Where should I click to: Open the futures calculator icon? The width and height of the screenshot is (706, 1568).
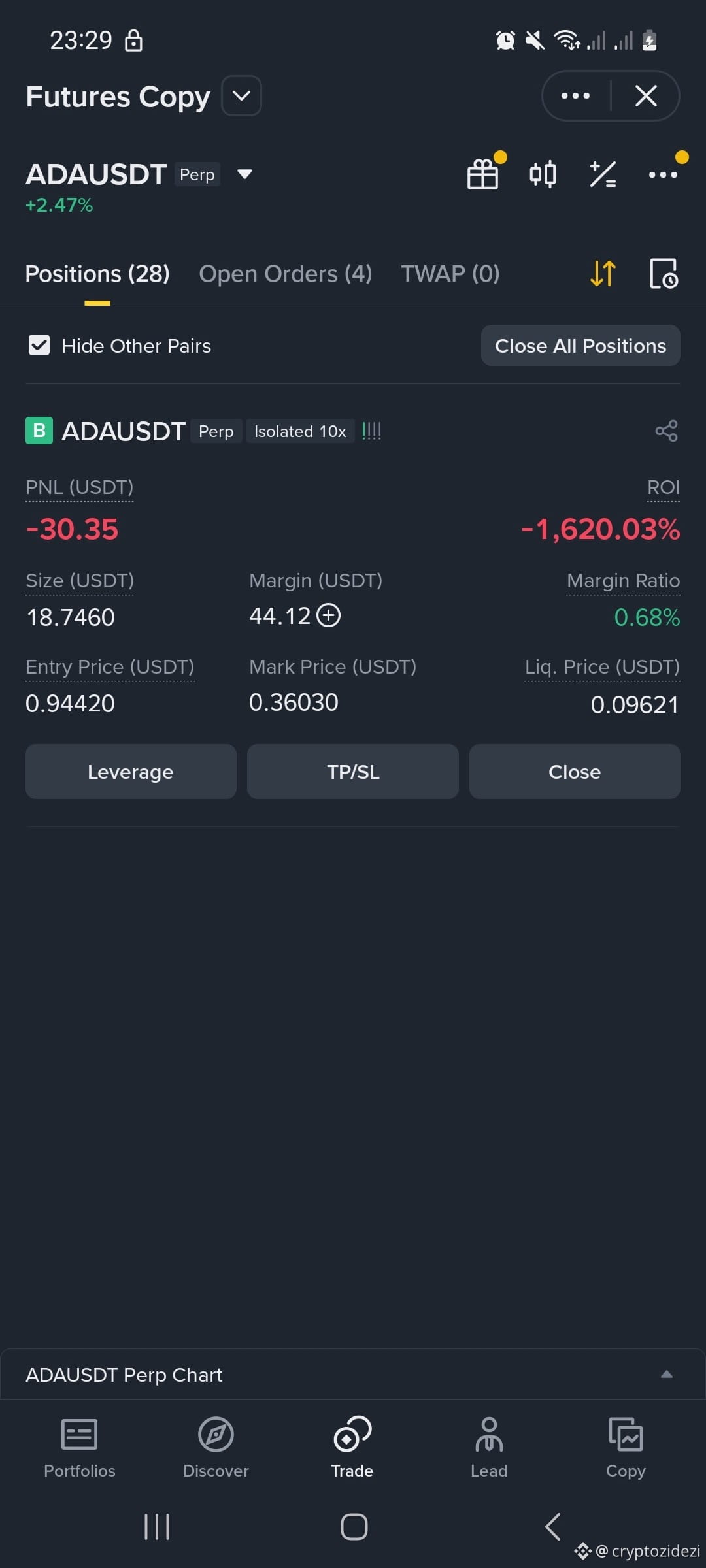tap(603, 173)
